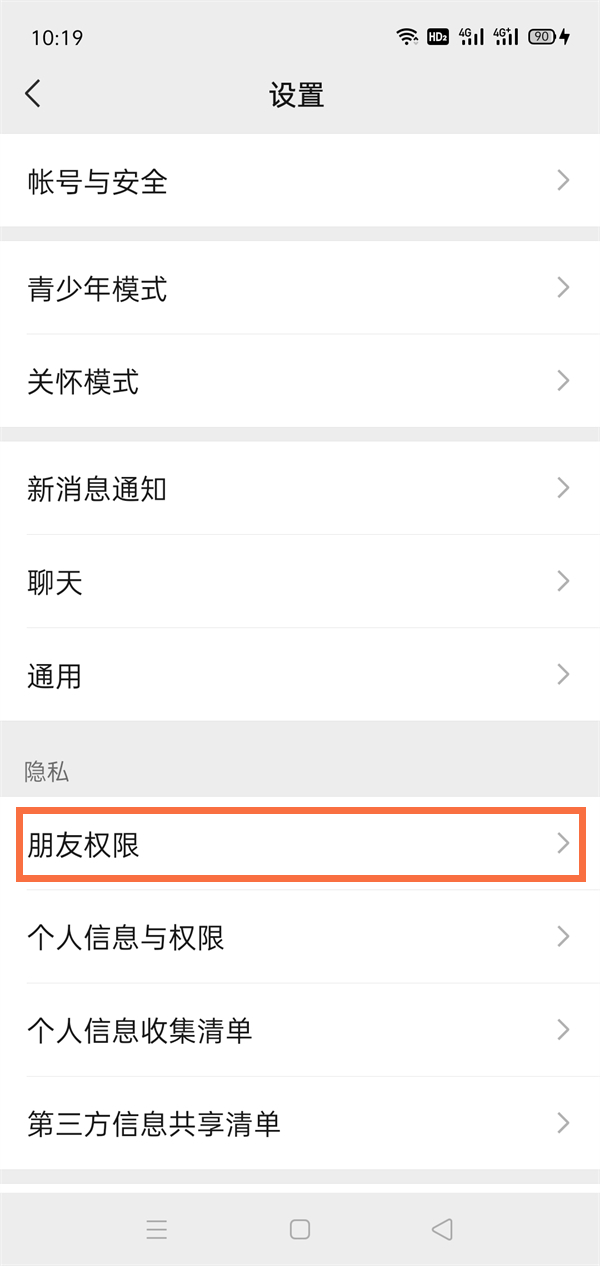Open 通用 settings
Viewport: 600px width, 1266px height.
coord(300,675)
